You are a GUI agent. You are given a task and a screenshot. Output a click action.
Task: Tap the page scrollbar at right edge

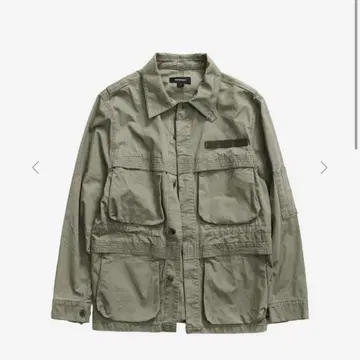(356, 75)
